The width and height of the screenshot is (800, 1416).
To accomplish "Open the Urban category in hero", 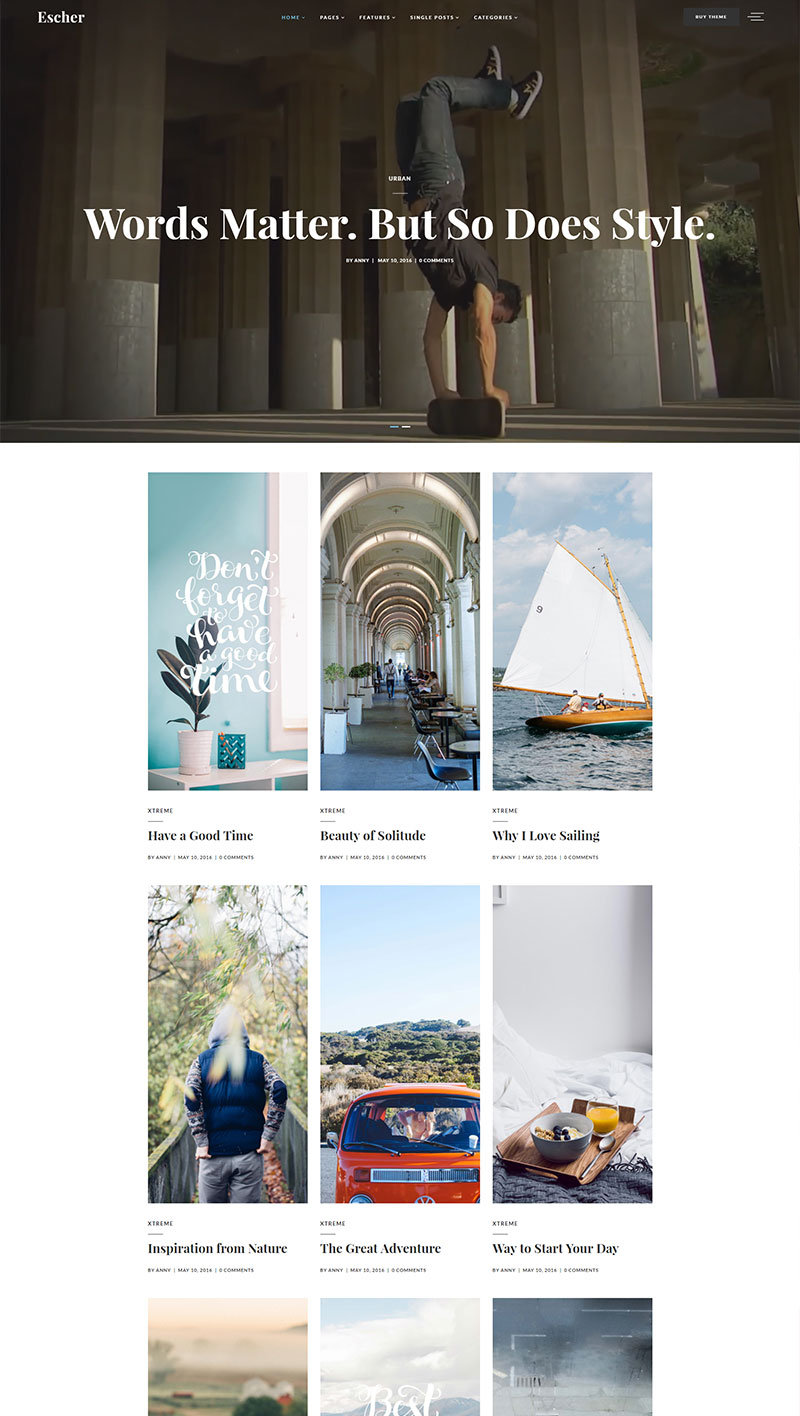I will (x=399, y=179).
